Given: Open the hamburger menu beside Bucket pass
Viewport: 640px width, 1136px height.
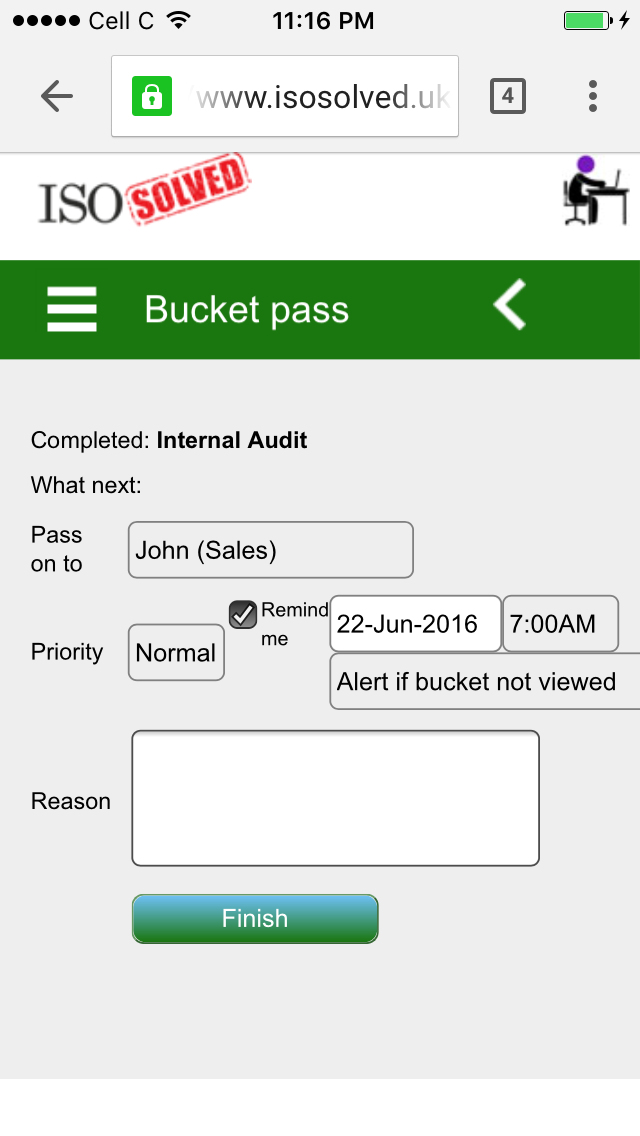Looking at the screenshot, I should 72,309.
